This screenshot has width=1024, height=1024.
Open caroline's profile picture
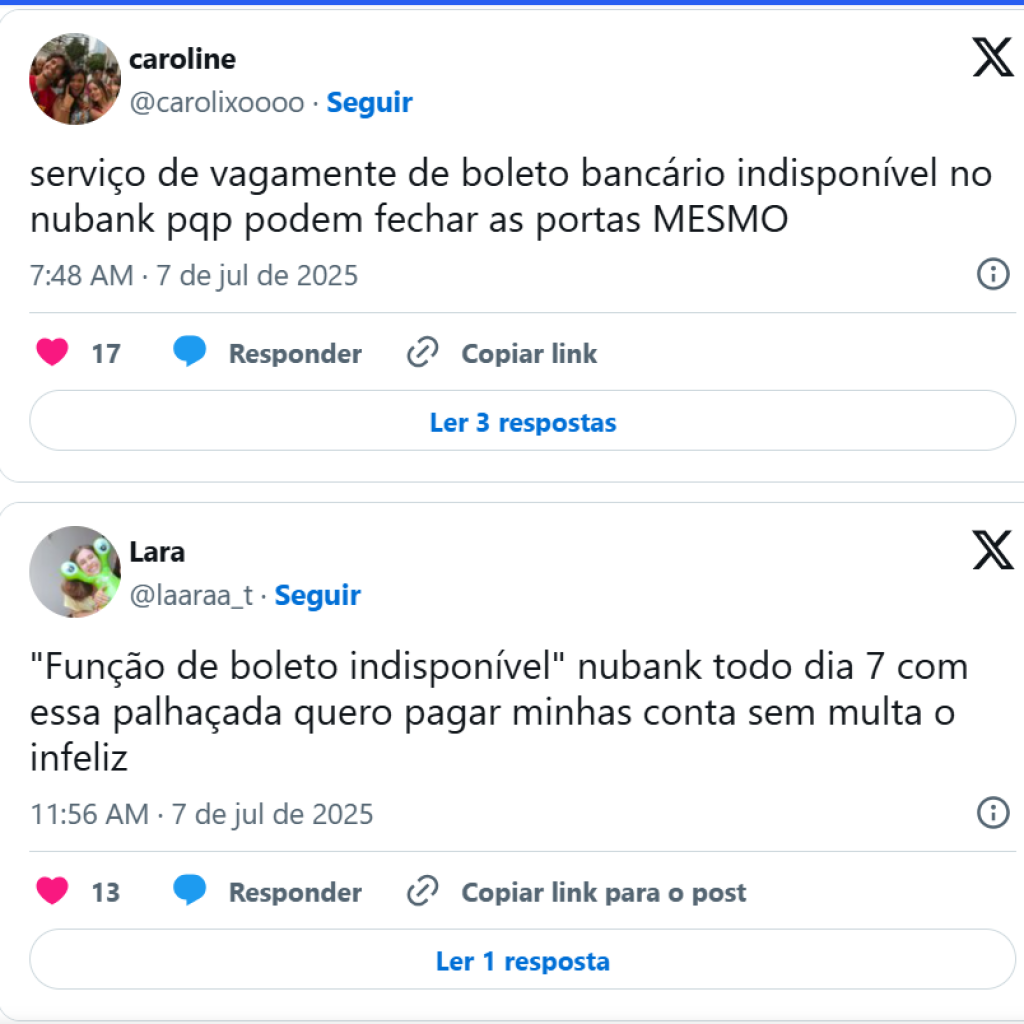[x=75, y=79]
